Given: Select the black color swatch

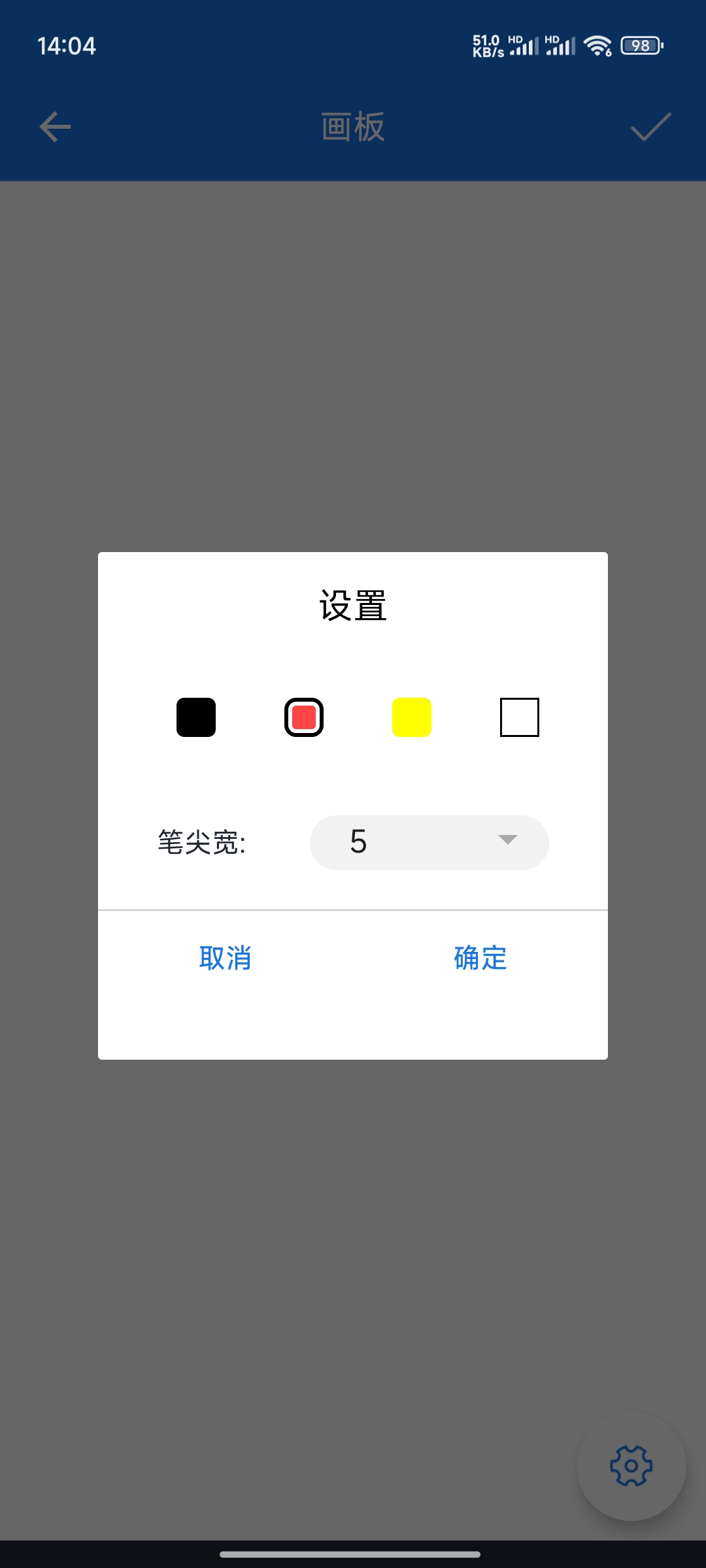Looking at the screenshot, I should pos(196,717).
